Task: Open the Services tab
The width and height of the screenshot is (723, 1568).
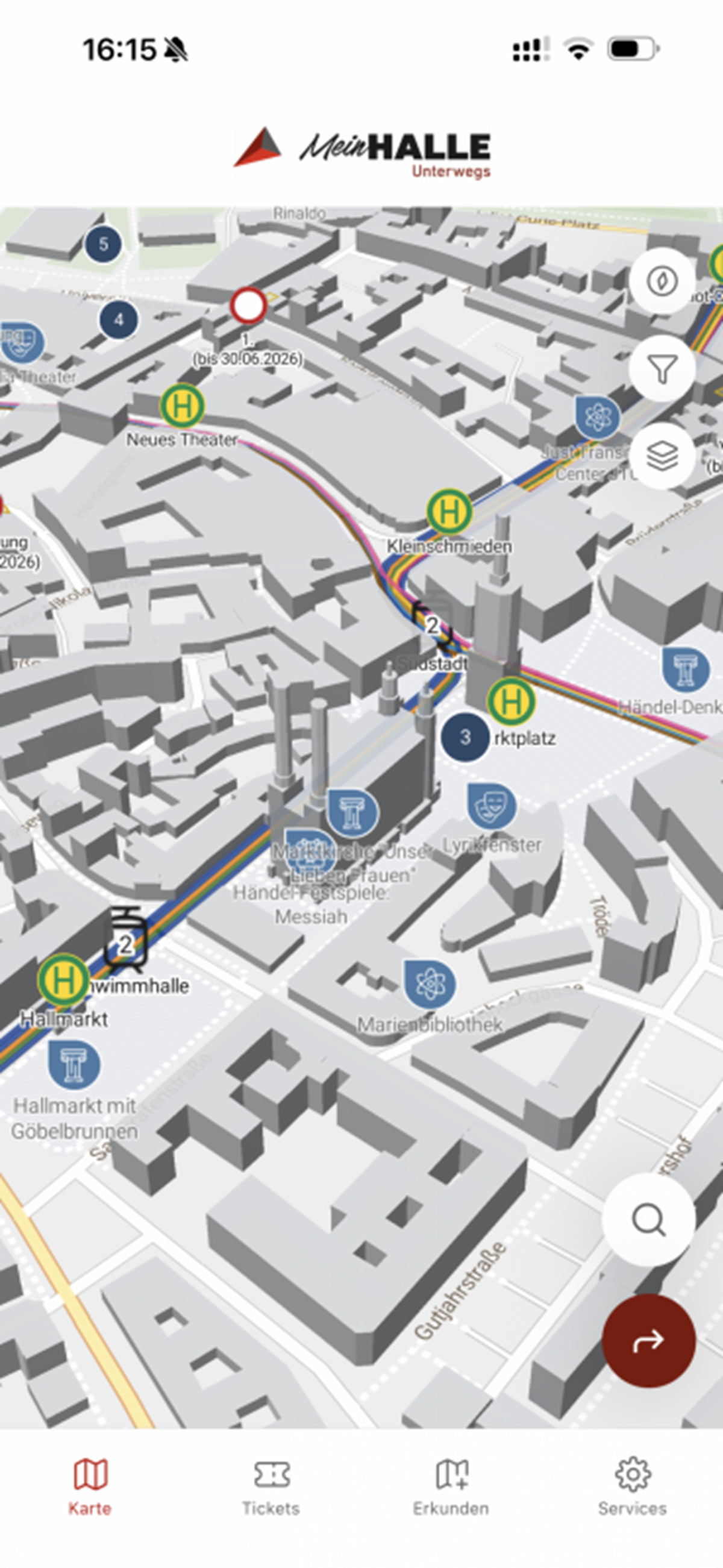Action: [x=632, y=1487]
